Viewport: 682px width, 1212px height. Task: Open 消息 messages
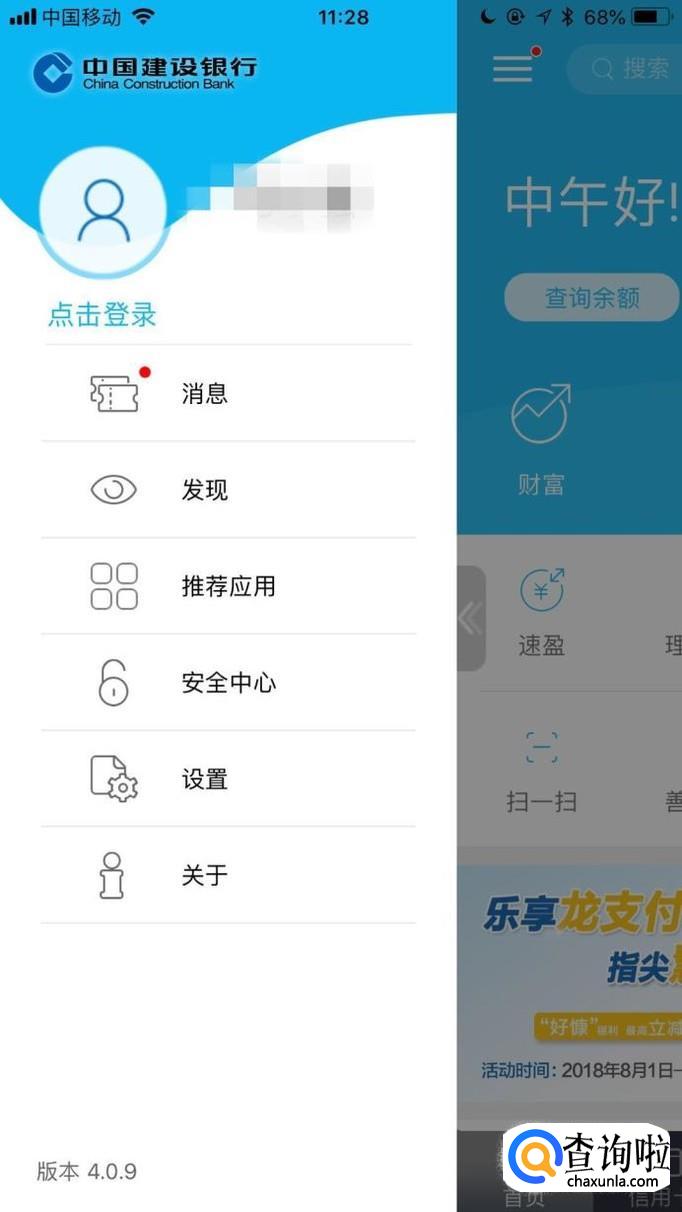click(228, 393)
